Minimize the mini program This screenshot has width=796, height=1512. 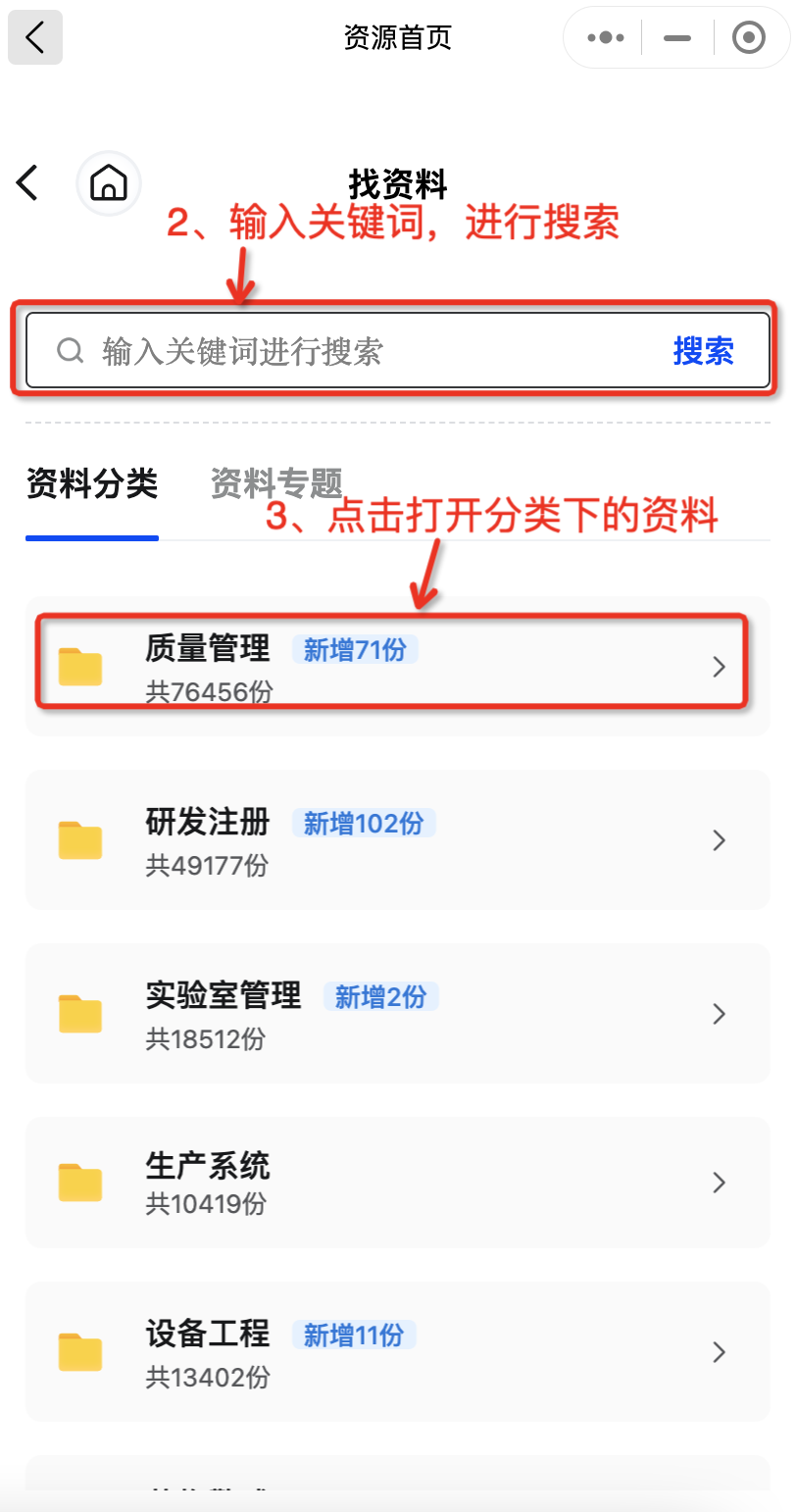(676, 38)
